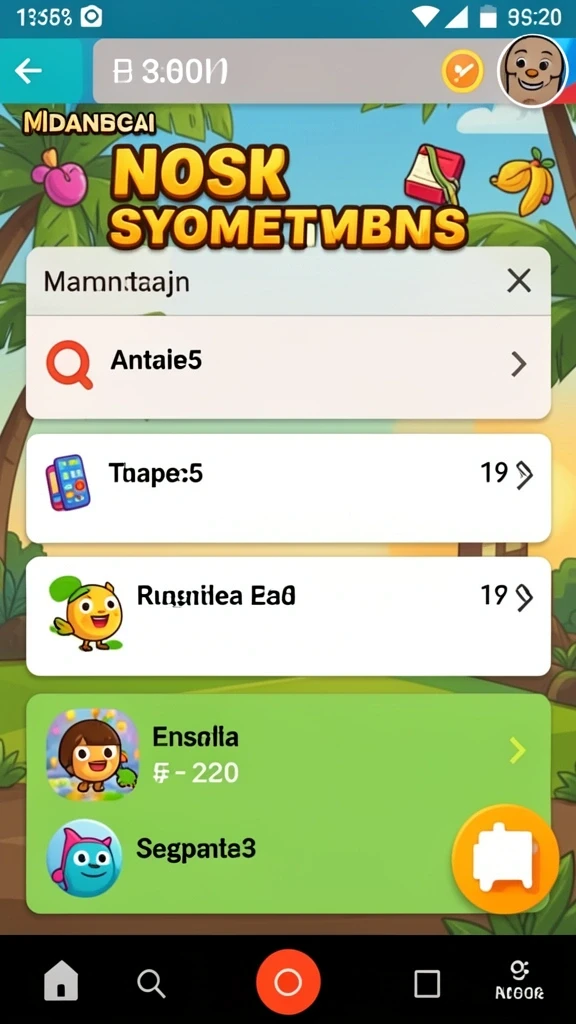The width and height of the screenshot is (576, 1024).
Task: Open the Segpante3 item
Action: point(248,857)
